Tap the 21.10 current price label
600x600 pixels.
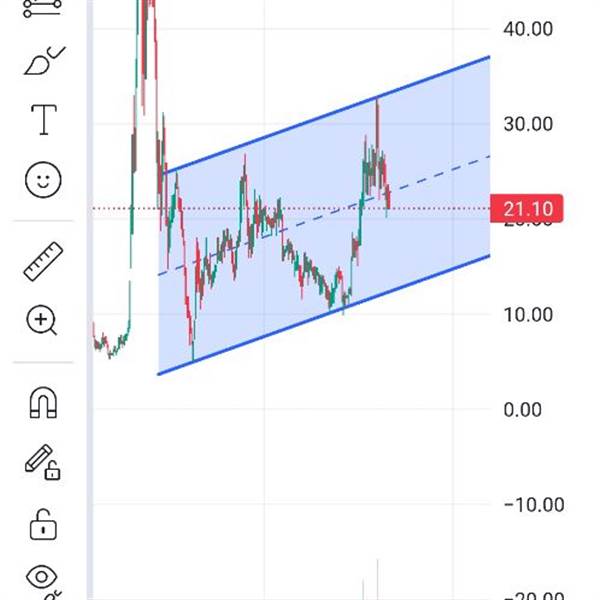pos(527,209)
